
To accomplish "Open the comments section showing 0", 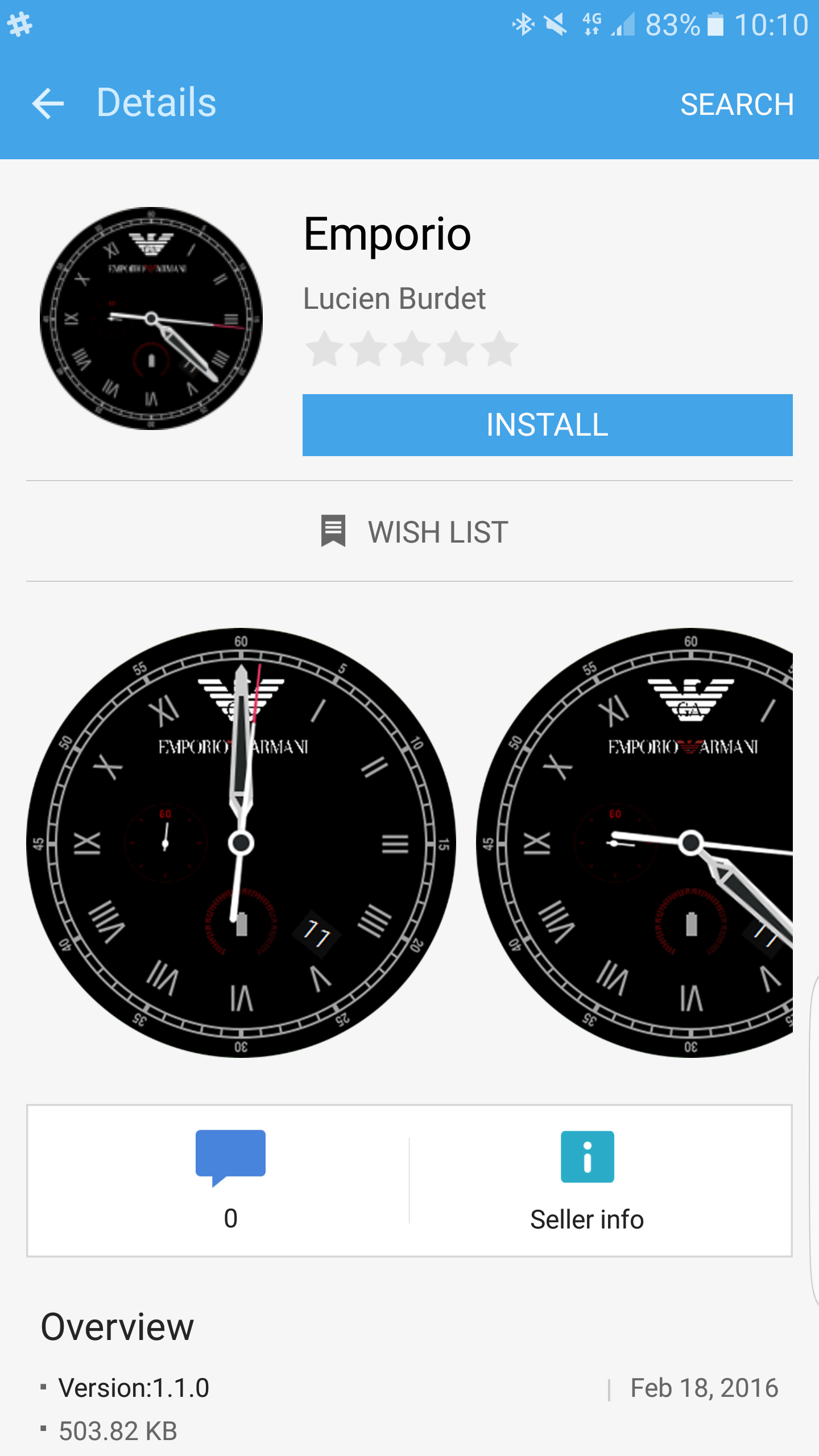I will point(230,1180).
